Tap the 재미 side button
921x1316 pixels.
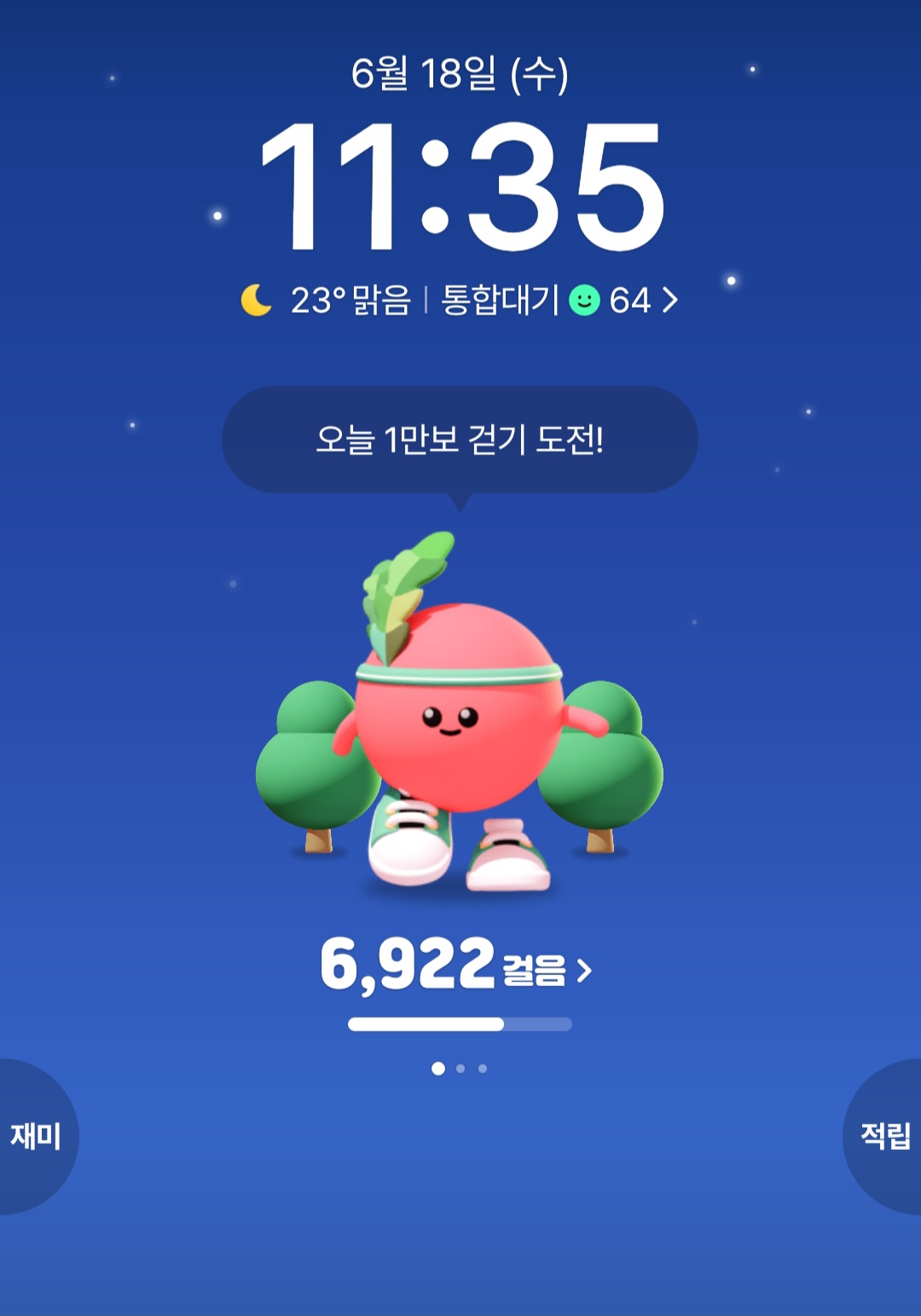pyautogui.click(x=36, y=1136)
